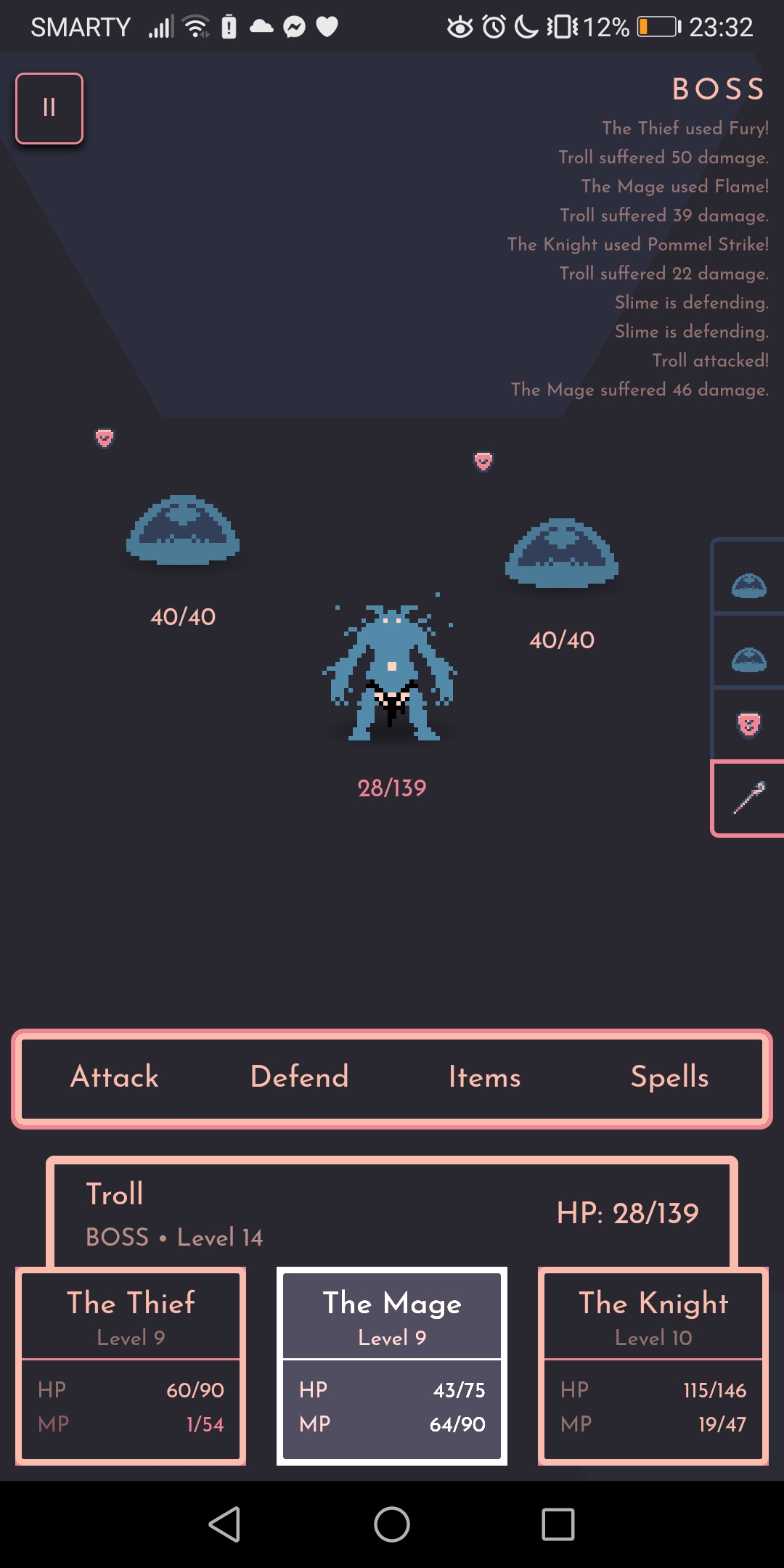Viewport: 784px width, 1568px height.
Task: Select The Mage party card
Action: [x=392, y=1365]
